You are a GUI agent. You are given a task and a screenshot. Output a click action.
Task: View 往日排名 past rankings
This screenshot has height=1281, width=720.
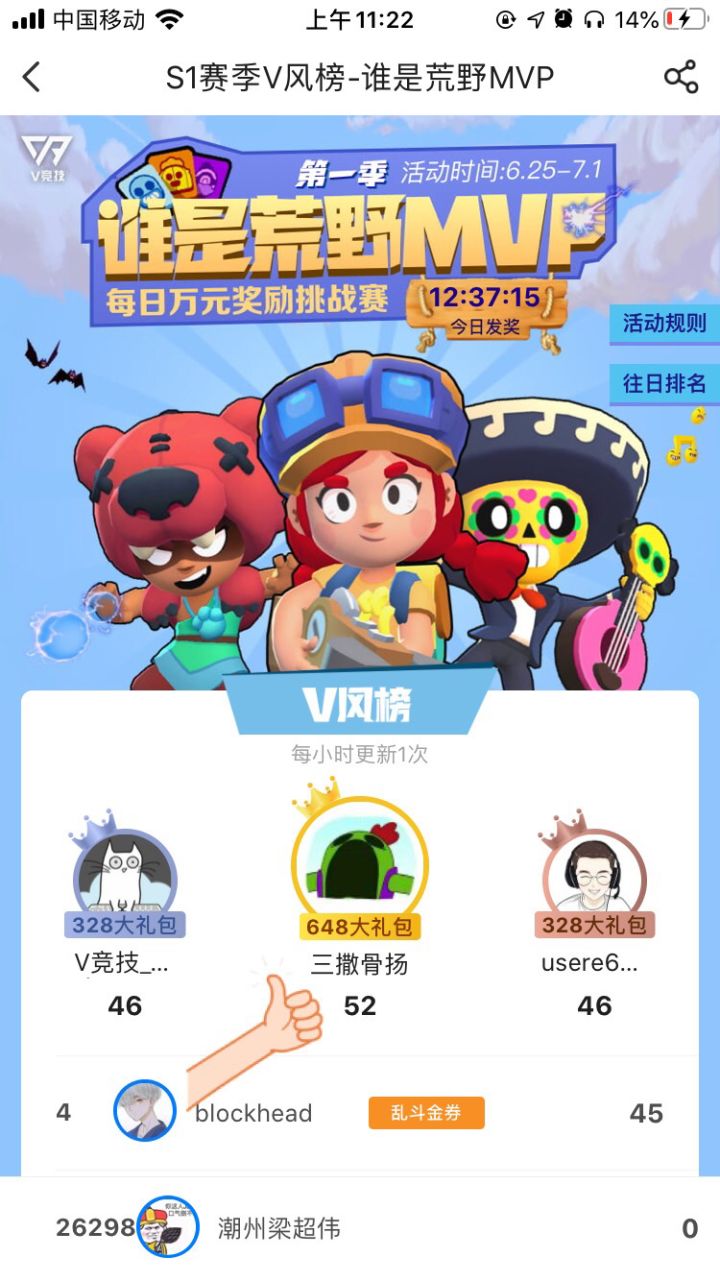tap(663, 383)
